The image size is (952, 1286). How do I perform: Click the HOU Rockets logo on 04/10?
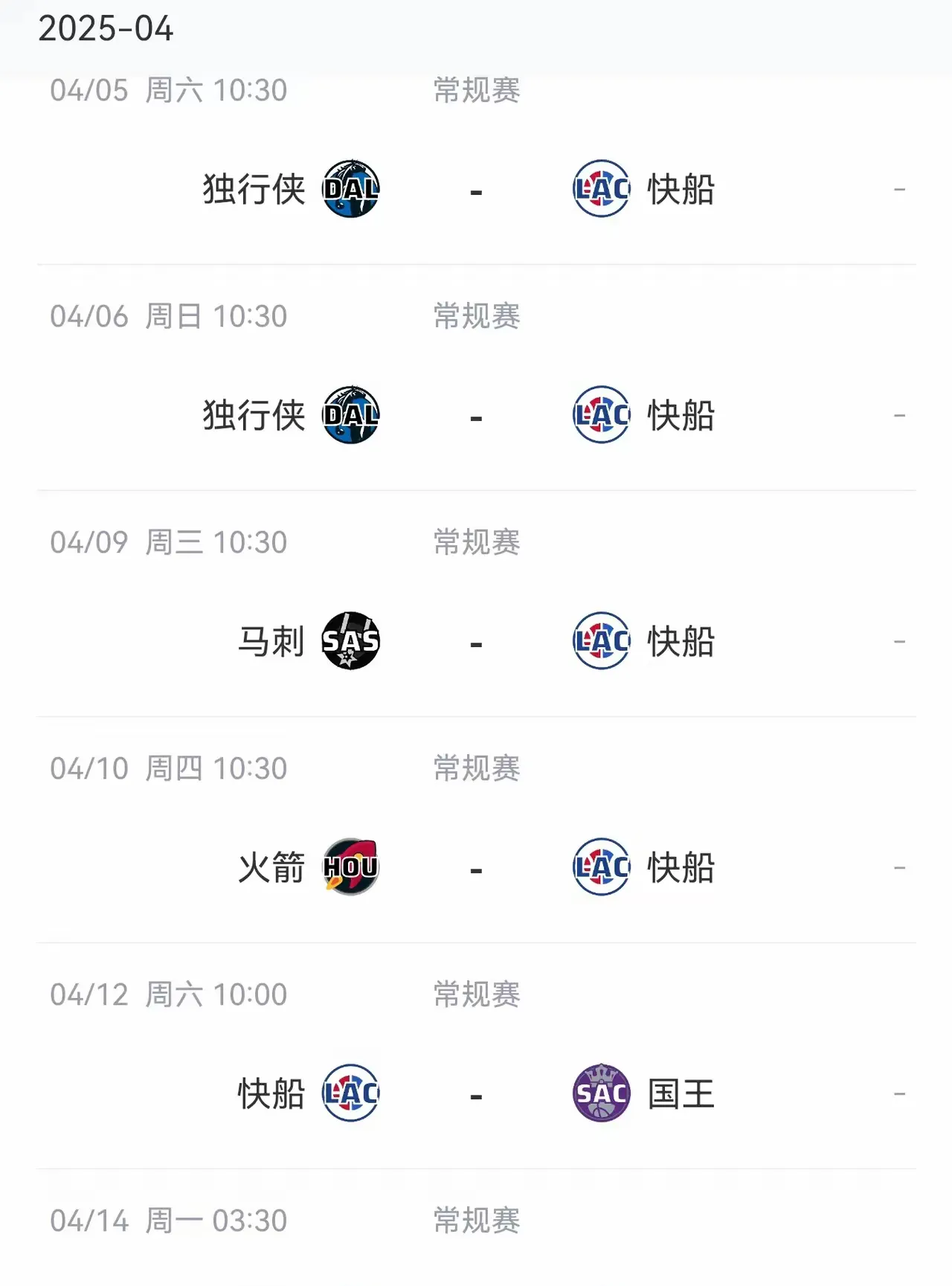350,868
